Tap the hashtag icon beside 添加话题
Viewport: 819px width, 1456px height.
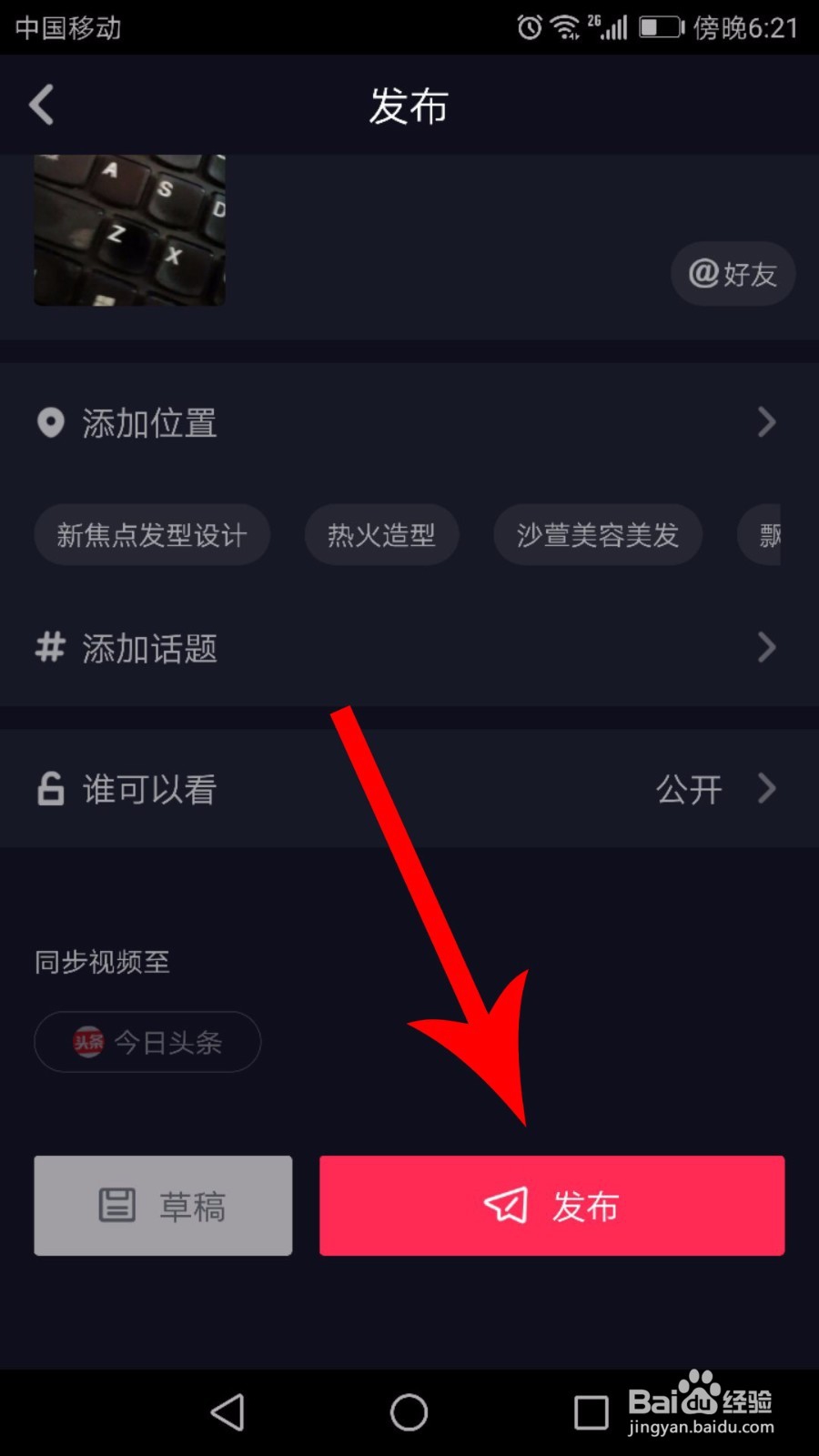[50, 648]
